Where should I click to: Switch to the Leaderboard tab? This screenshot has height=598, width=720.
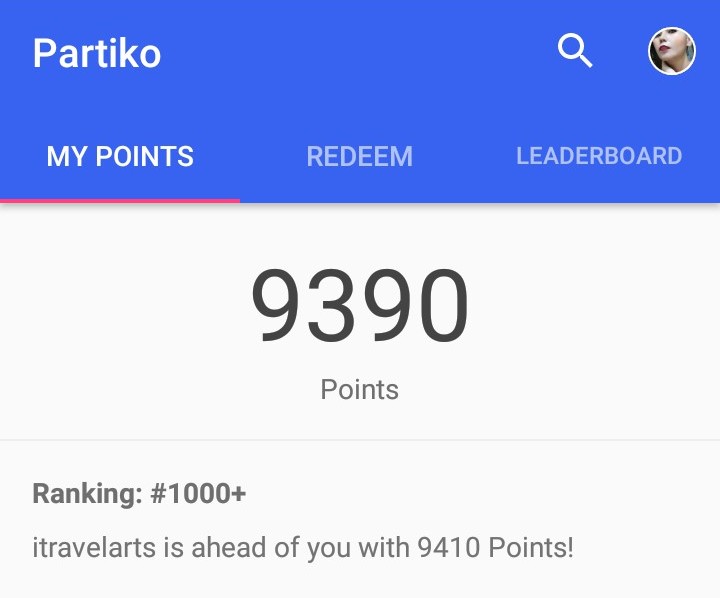click(x=599, y=156)
